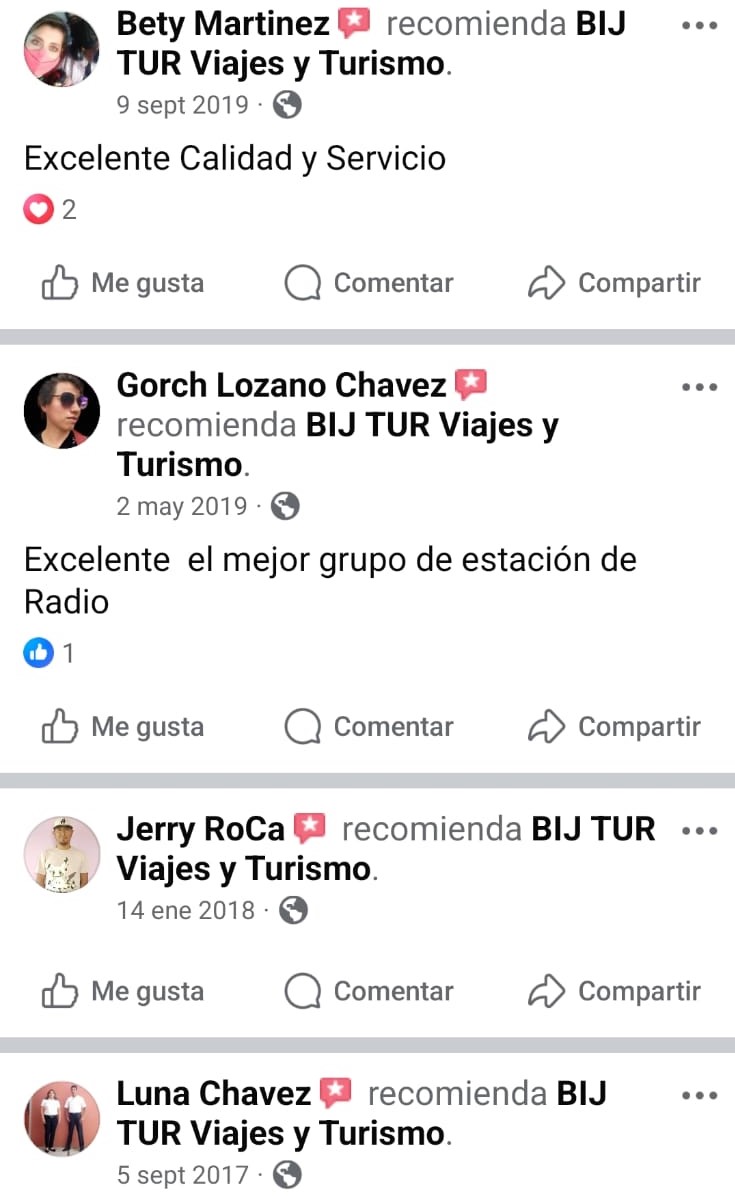See who liked Gorch Lozano Chavez's review
This screenshot has height=1201, width=735.
point(50,654)
